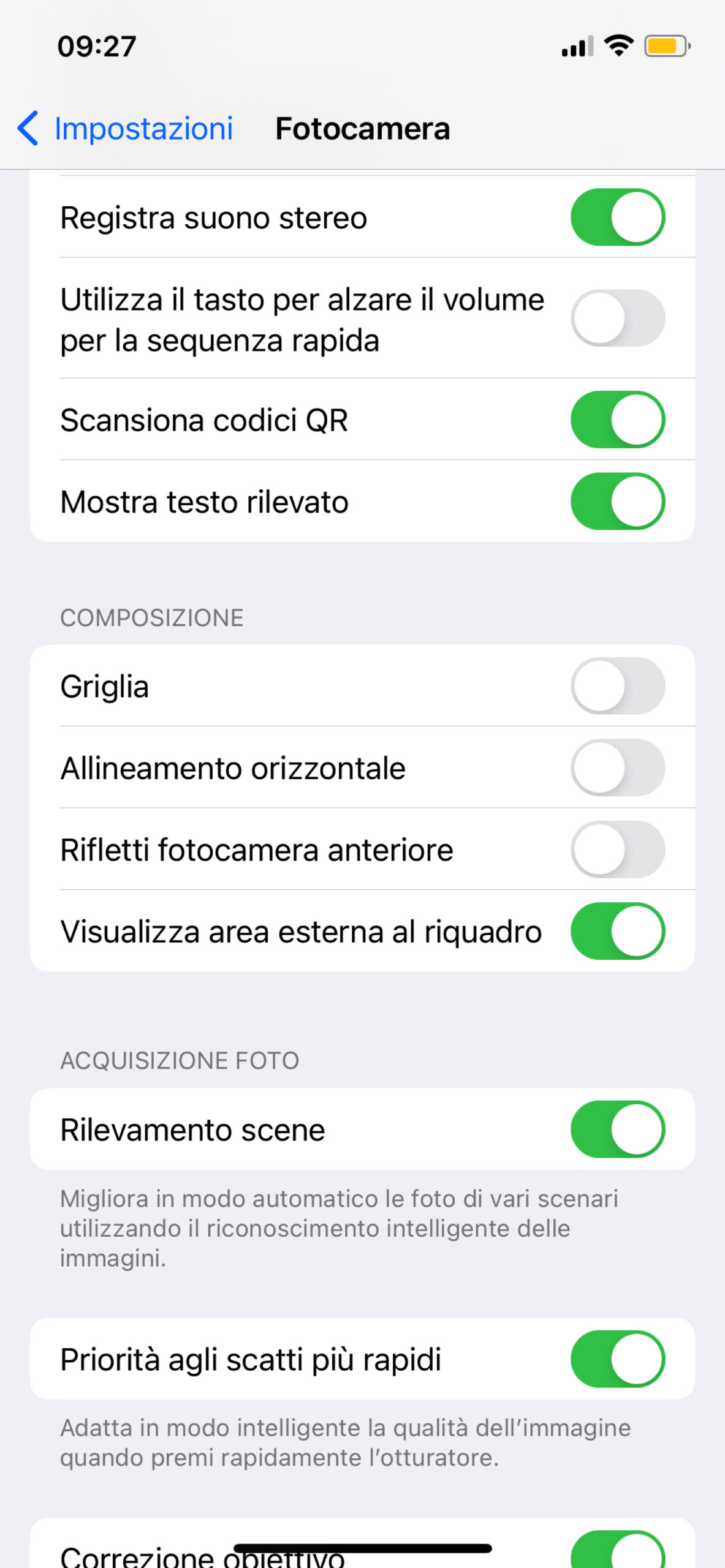Switch off Priorità agli scatti più rapidi

point(617,1359)
